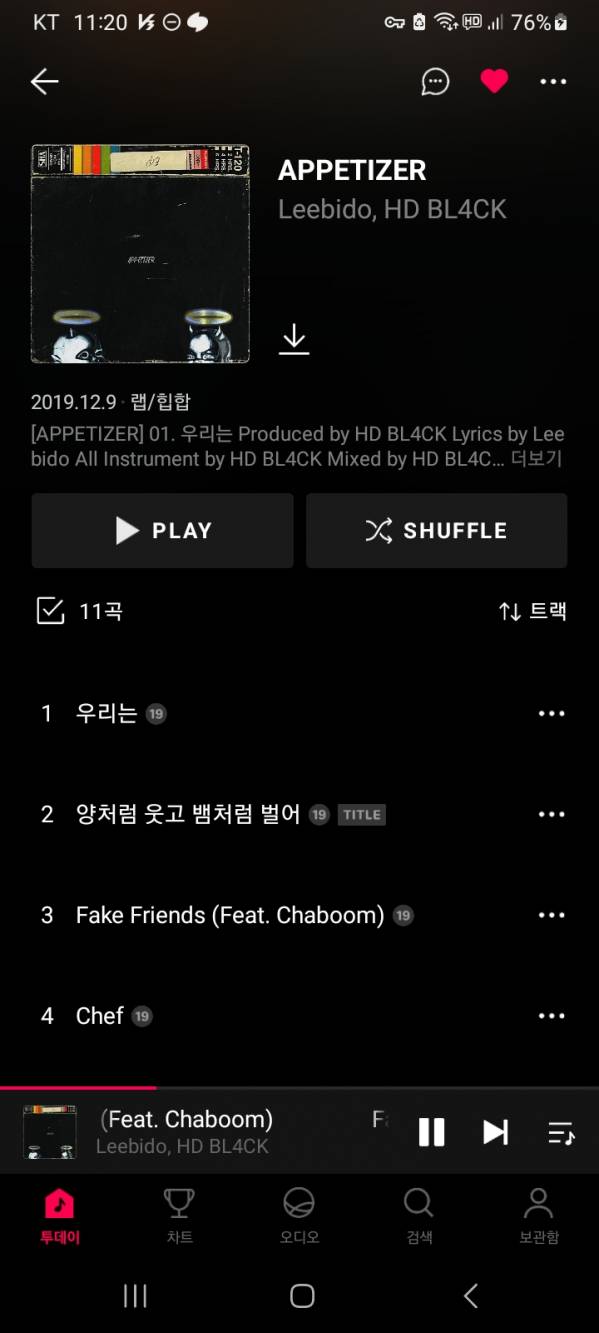The height and width of the screenshot is (1333, 599).
Task: Select all 11곡 with the checkbox
Action: 50,611
